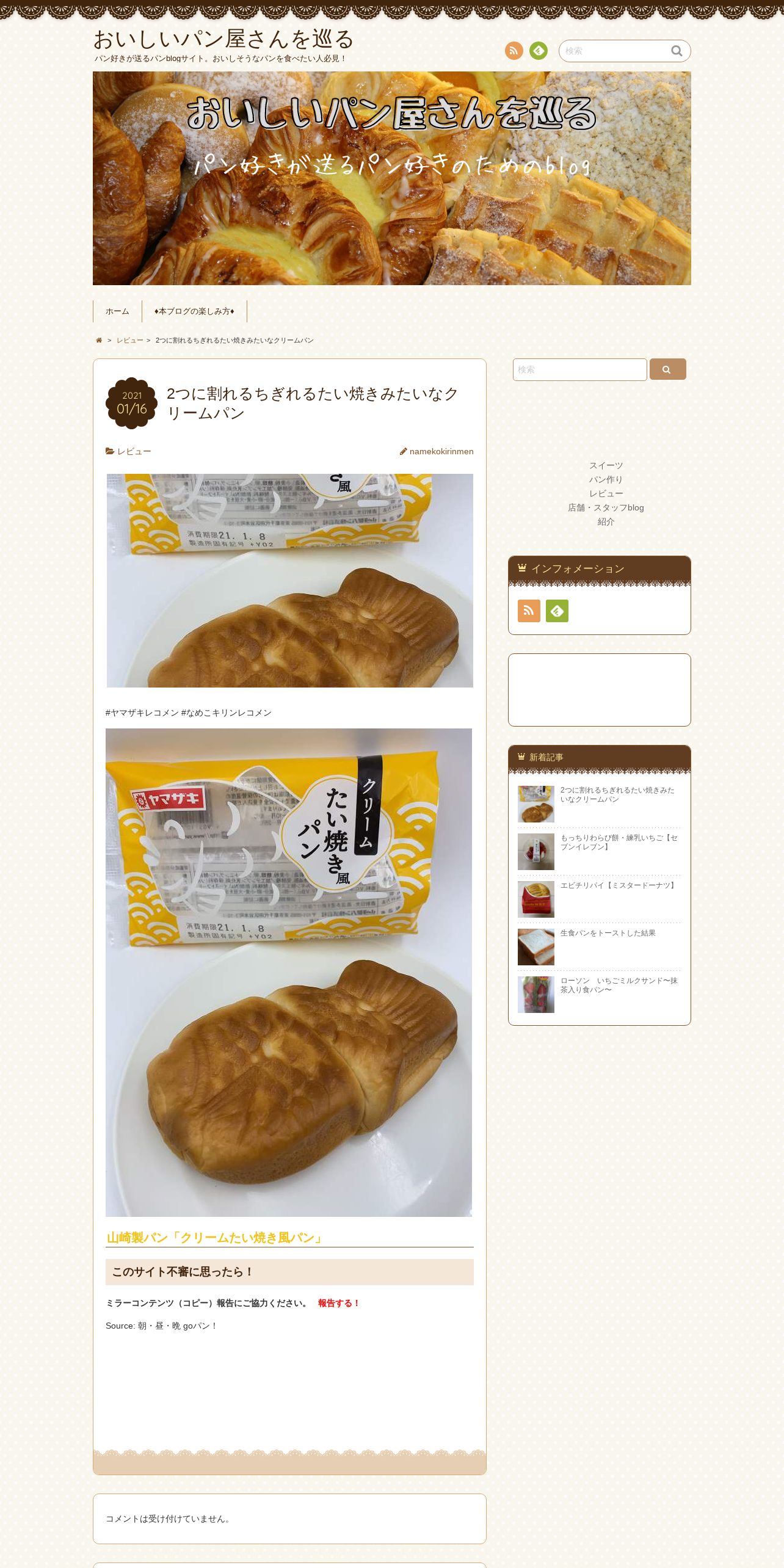Screen dimensions: 784x1568
Task: Tap the sidebar search field
Action: [x=580, y=369]
